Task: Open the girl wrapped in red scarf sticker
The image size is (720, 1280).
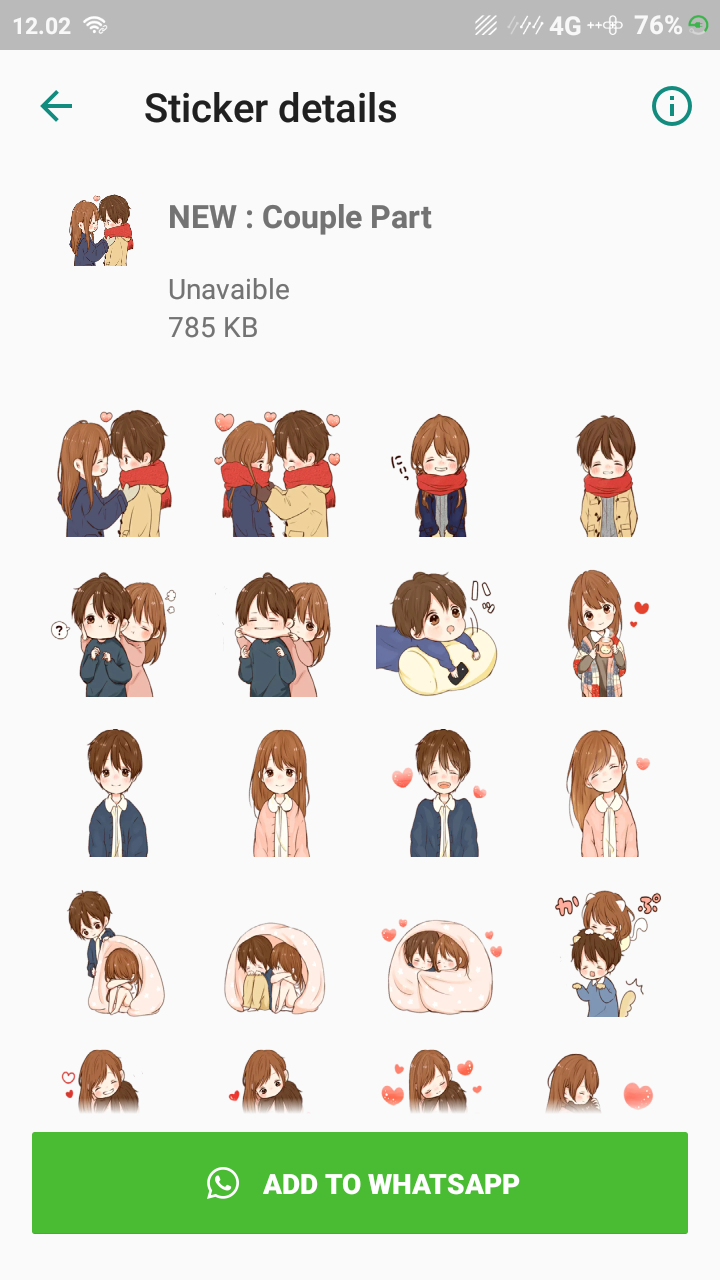Action: tap(440, 470)
